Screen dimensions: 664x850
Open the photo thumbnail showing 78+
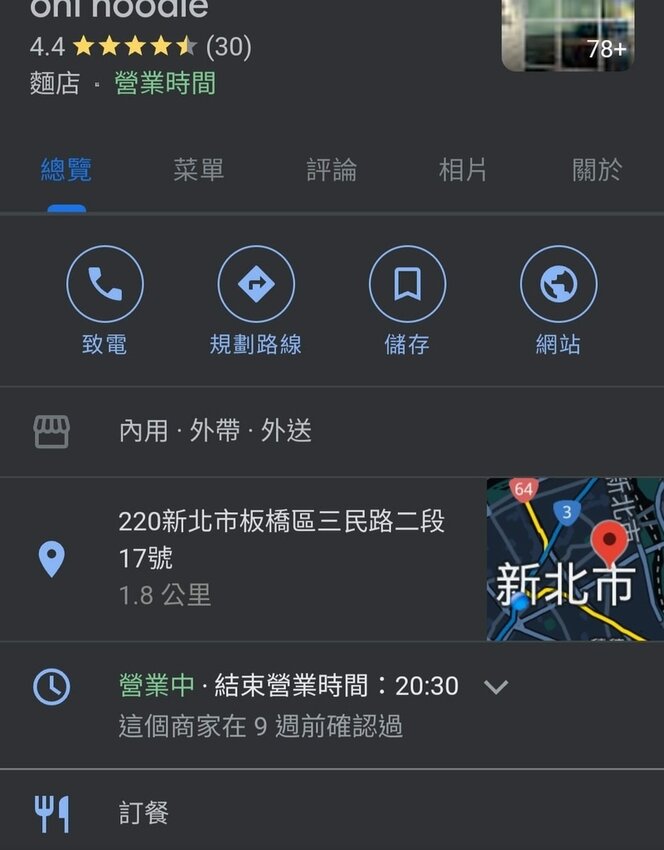pyautogui.click(x=567, y=35)
